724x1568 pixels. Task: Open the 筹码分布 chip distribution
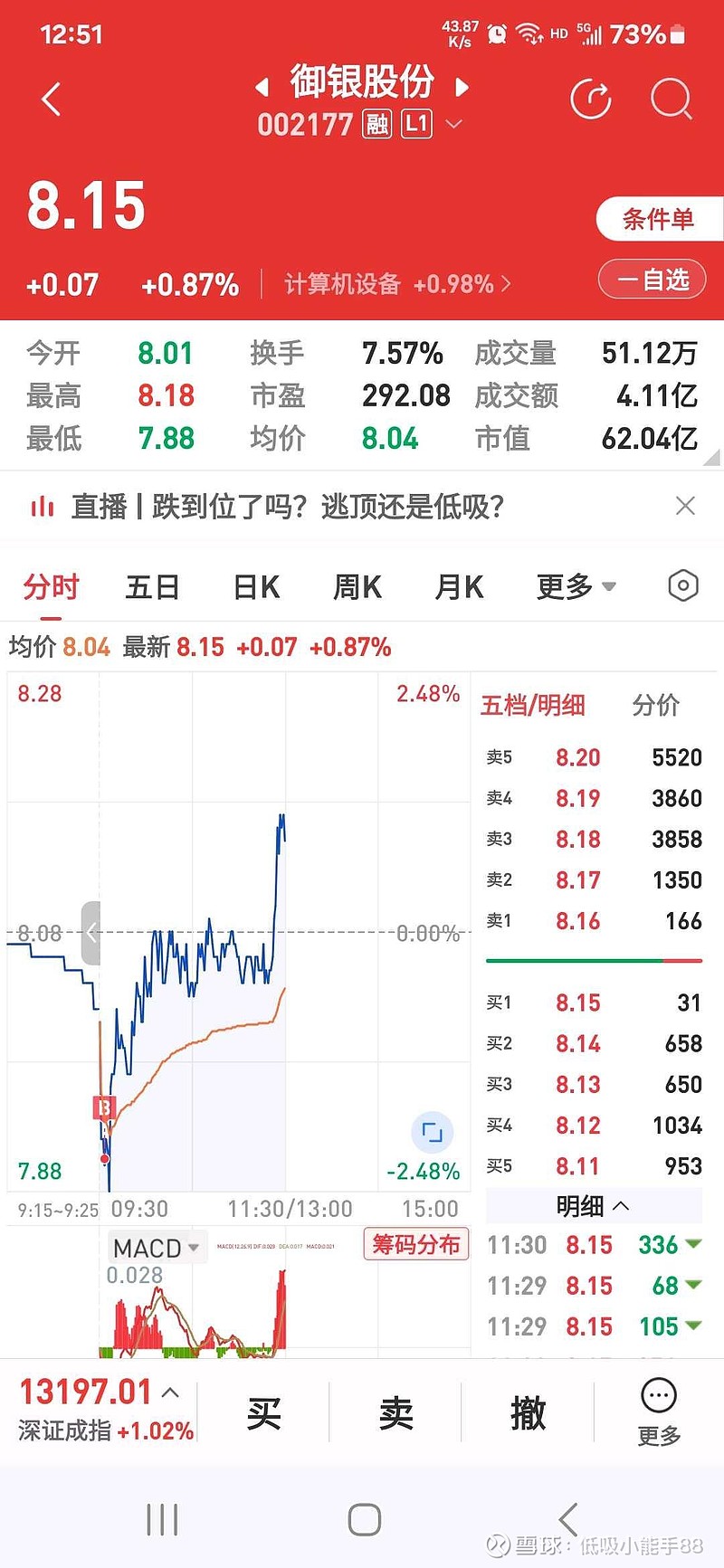[x=416, y=1244]
